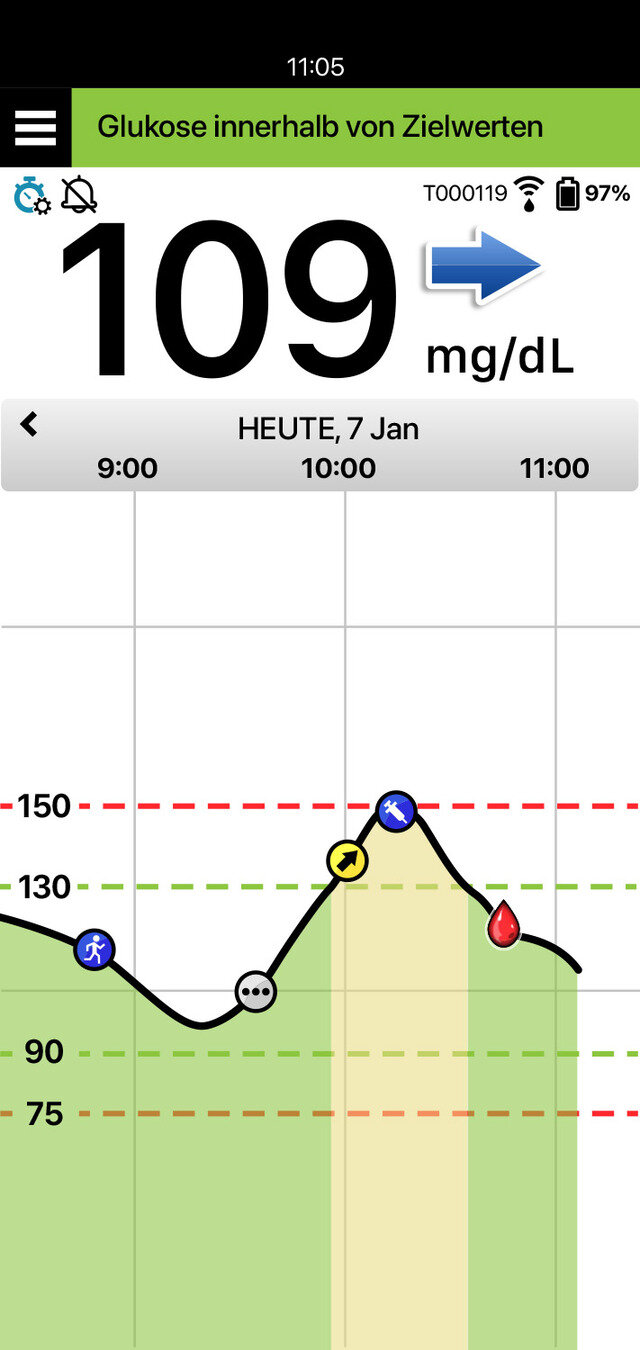View the insulin syringe event marker
Viewport: 640px width, 1350px height.
(396, 810)
